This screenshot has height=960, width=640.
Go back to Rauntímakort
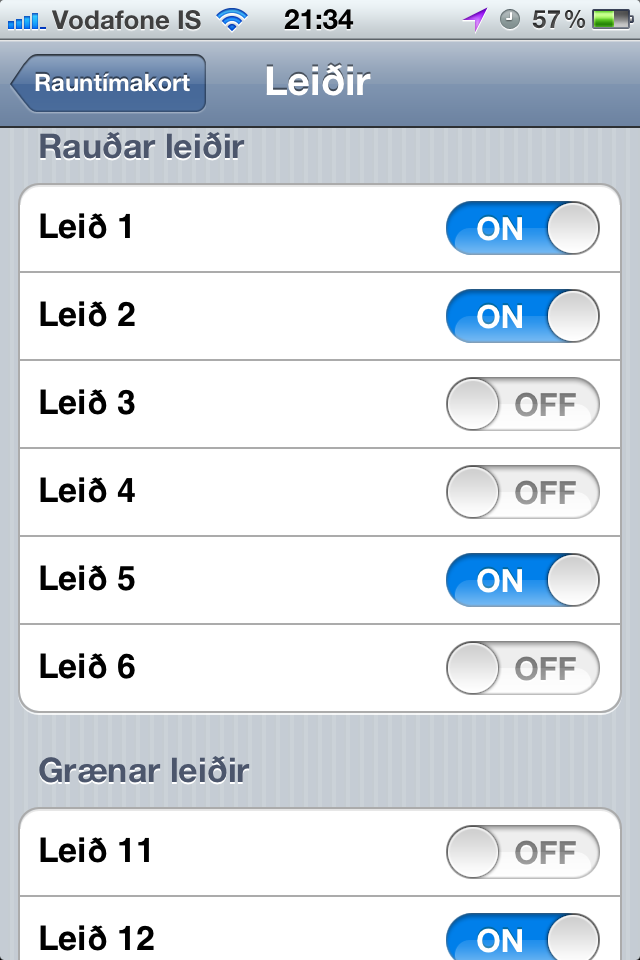[x=110, y=83]
